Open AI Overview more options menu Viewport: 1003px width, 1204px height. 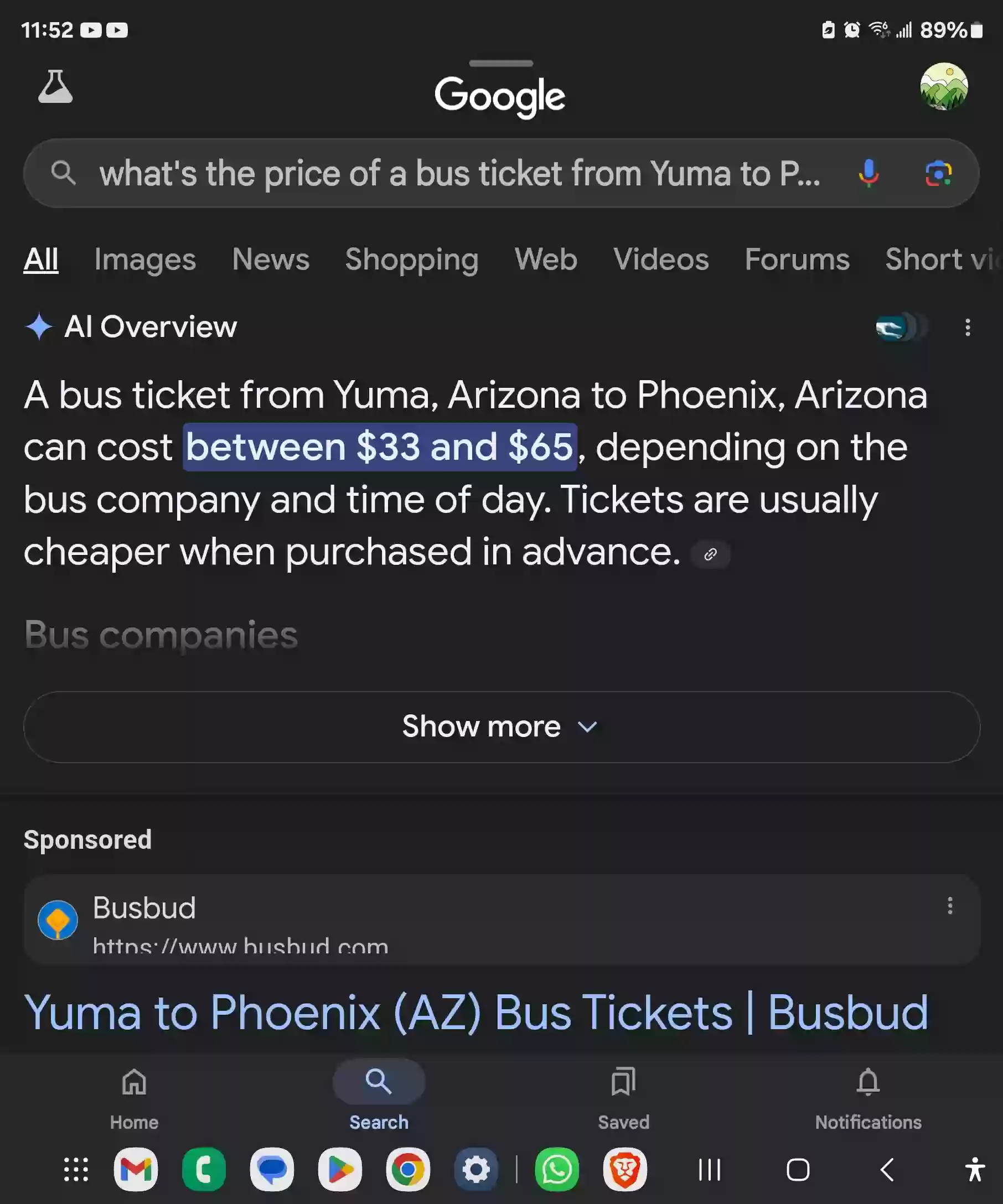[x=967, y=328]
